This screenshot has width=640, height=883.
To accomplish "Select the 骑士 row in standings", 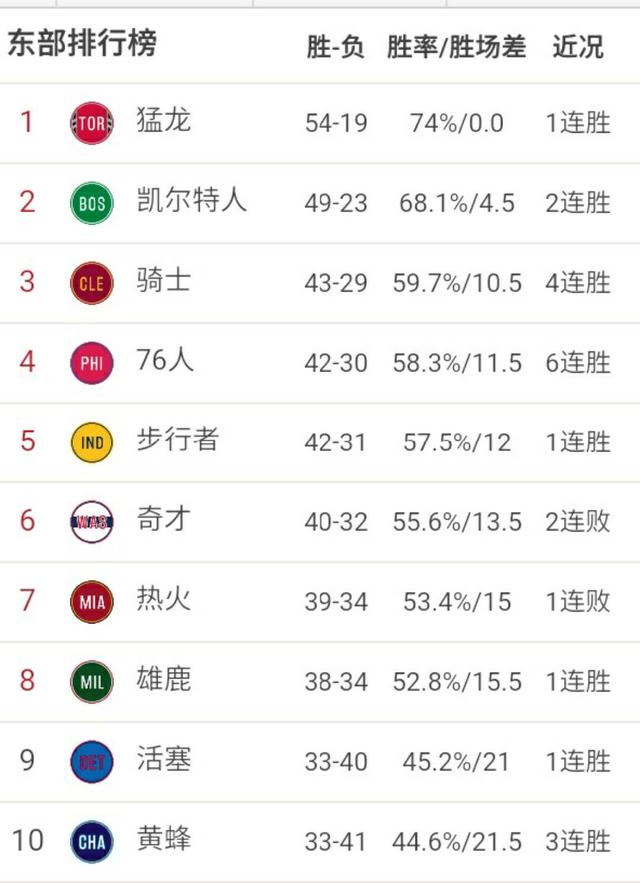I will [164, 282].
